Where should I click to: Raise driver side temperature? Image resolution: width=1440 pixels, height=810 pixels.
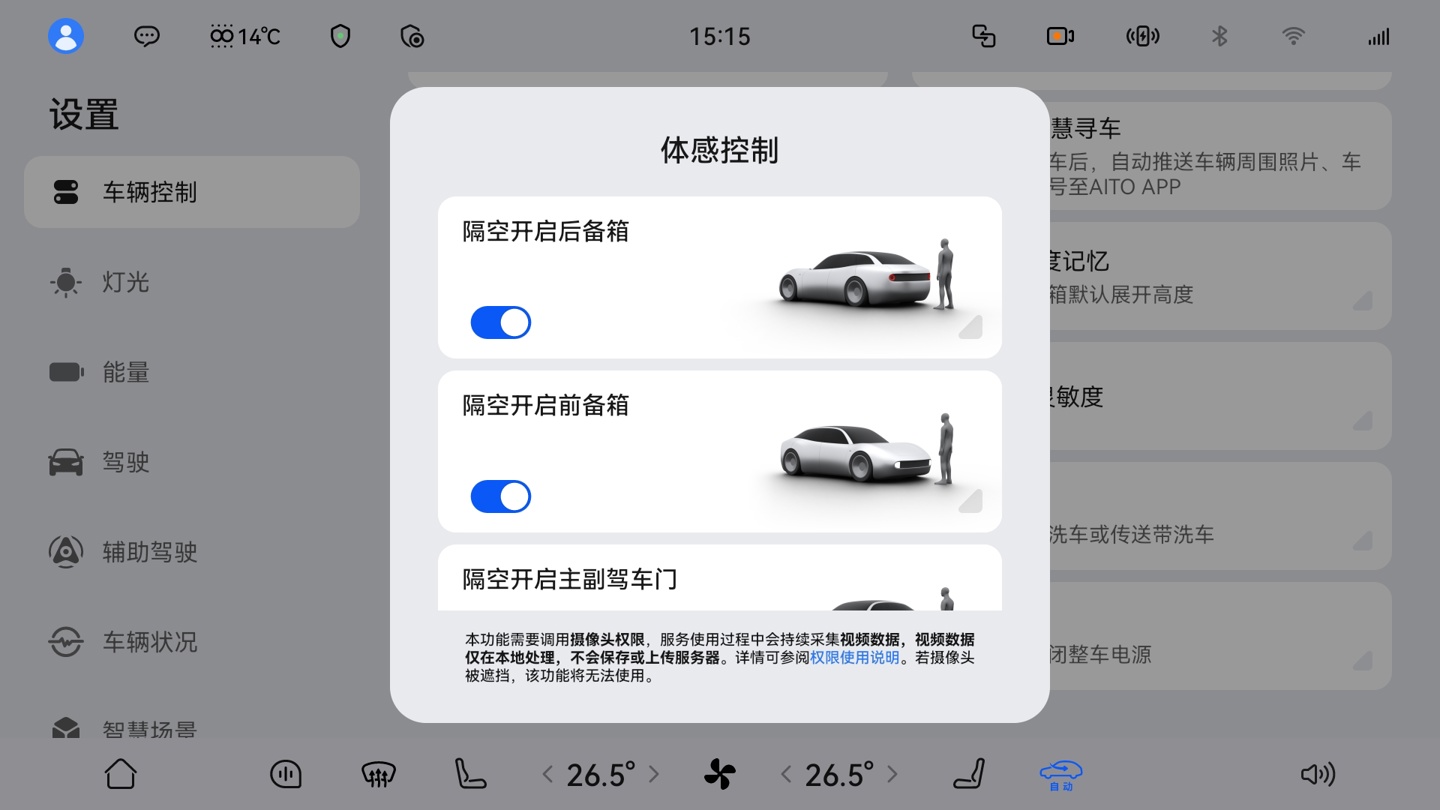tap(654, 774)
